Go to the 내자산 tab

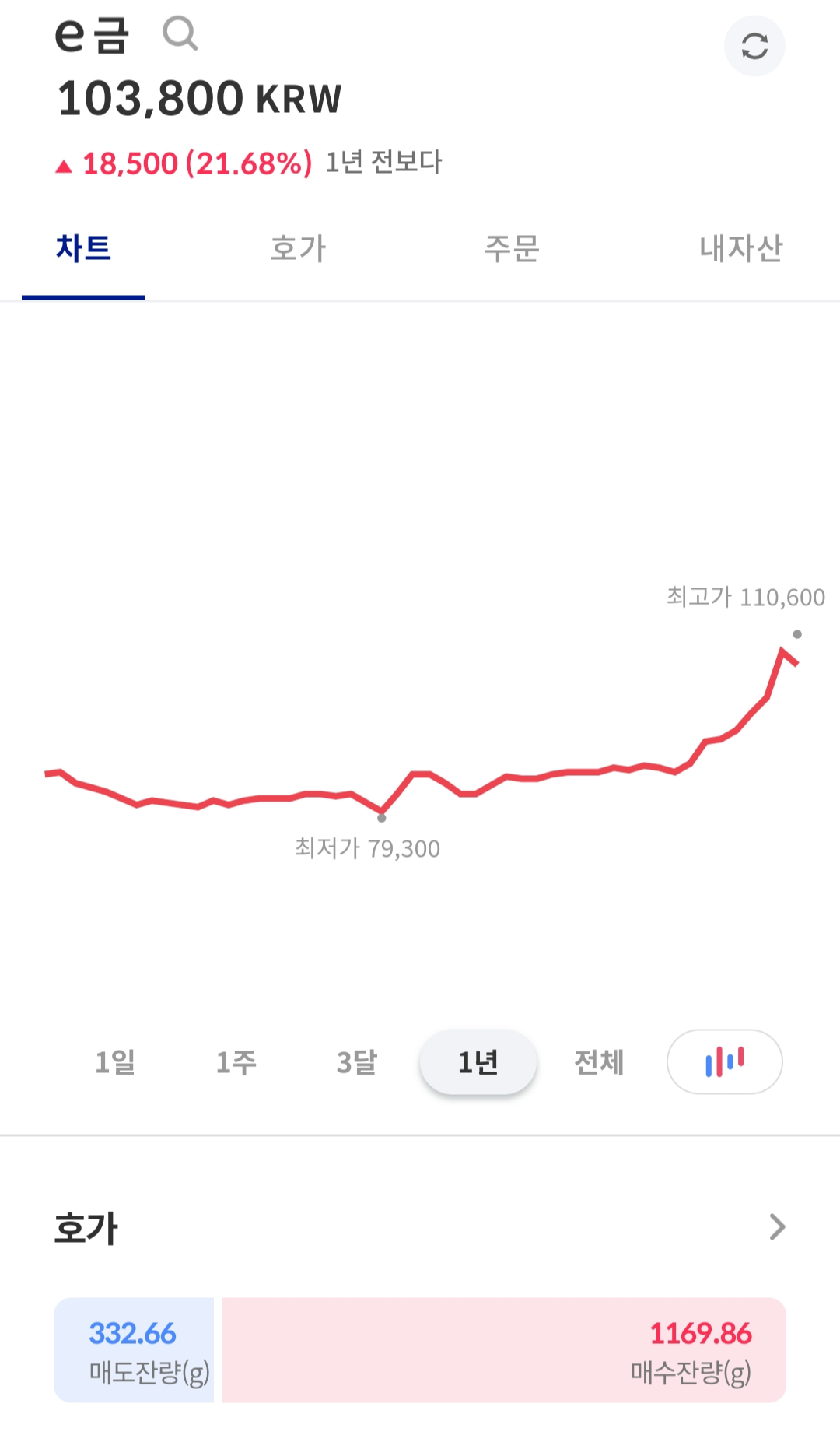739,248
